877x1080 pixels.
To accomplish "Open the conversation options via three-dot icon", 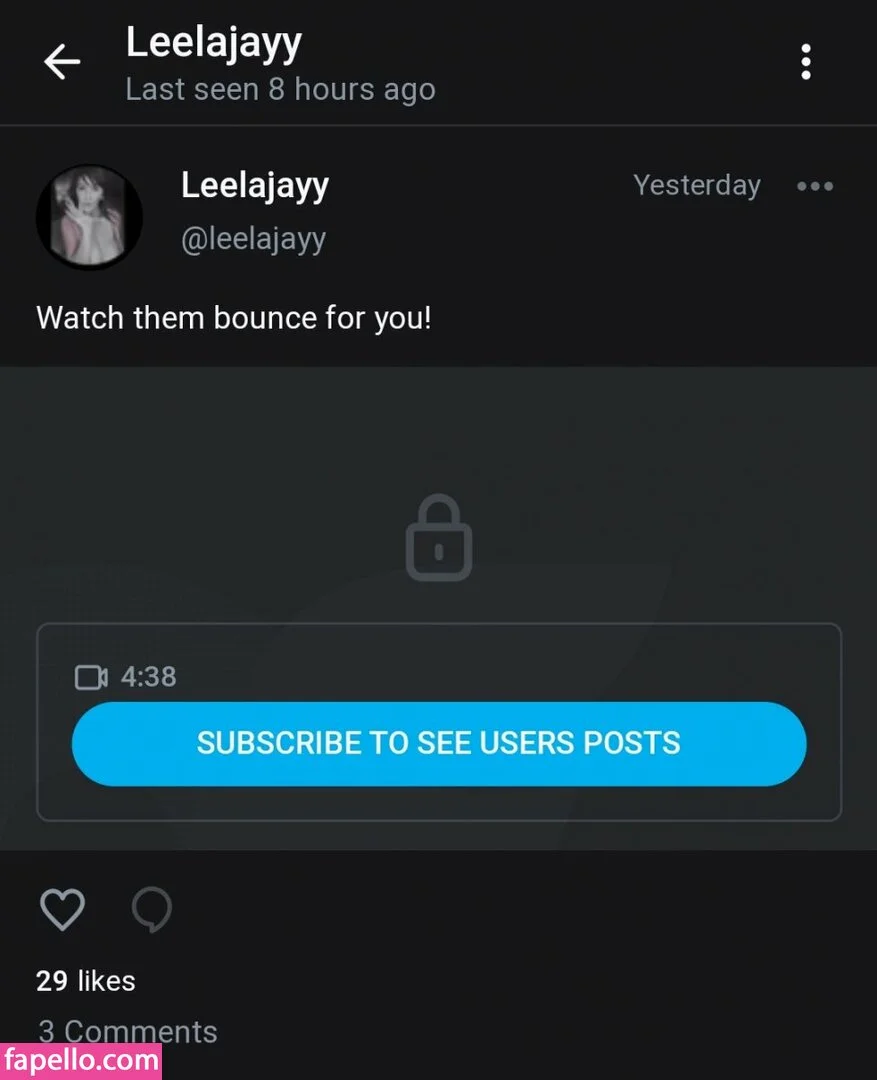I will click(x=807, y=62).
